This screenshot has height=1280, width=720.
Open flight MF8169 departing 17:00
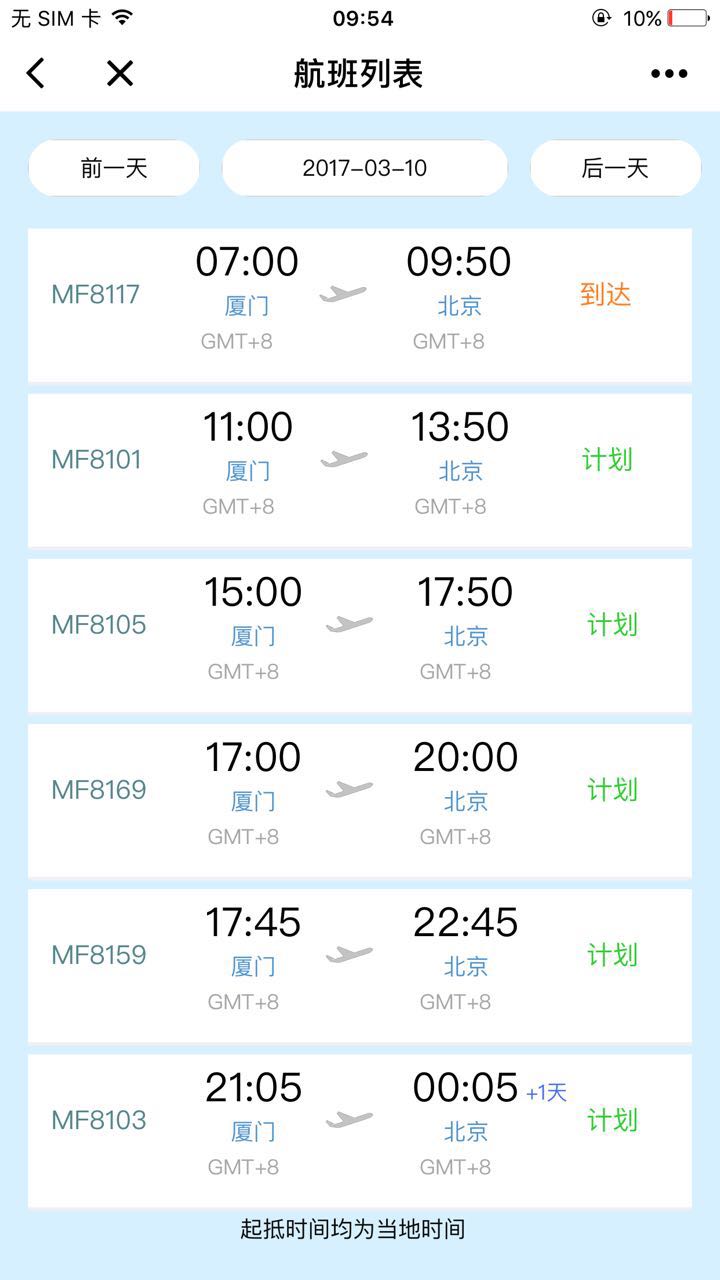tap(360, 800)
